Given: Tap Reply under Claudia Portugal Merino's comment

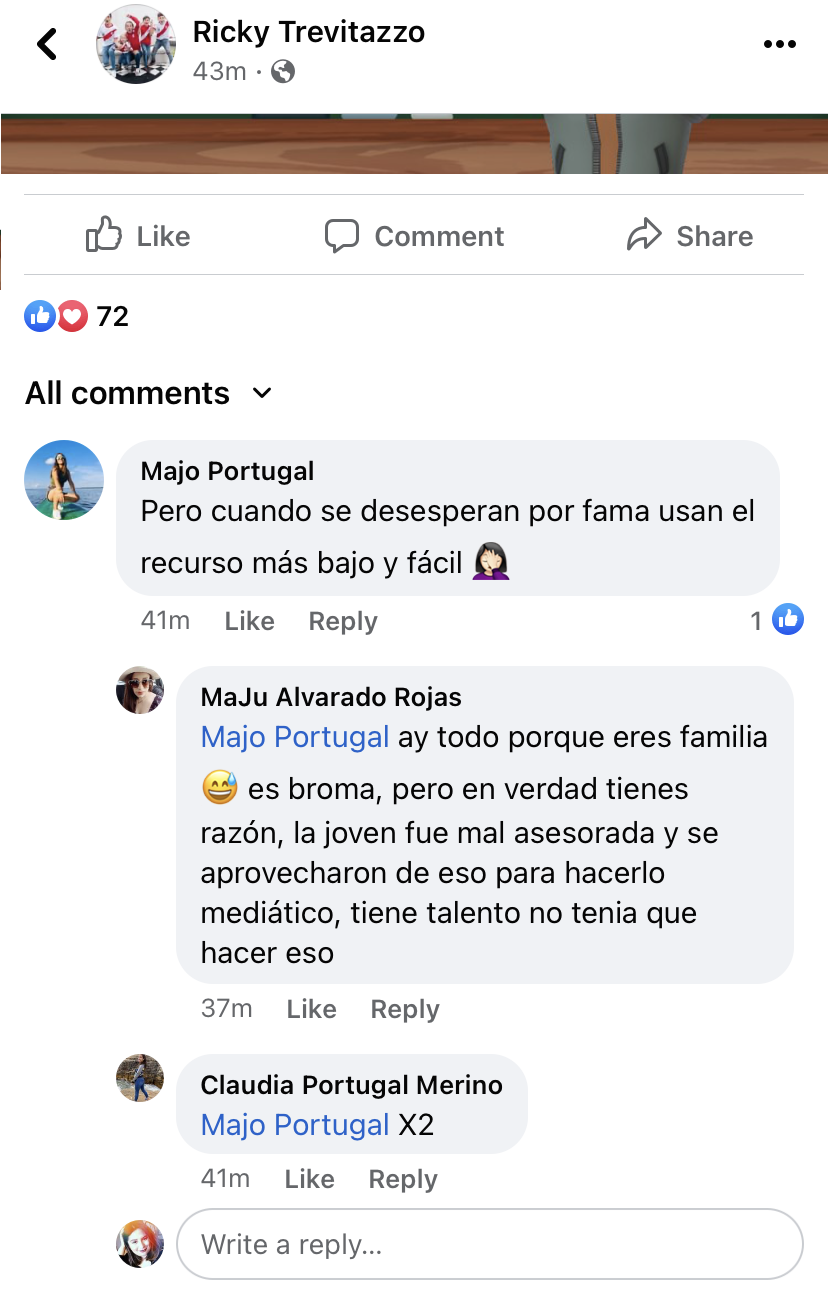Looking at the screenshot, I should pyautogui.click(x=402, y=1179).
